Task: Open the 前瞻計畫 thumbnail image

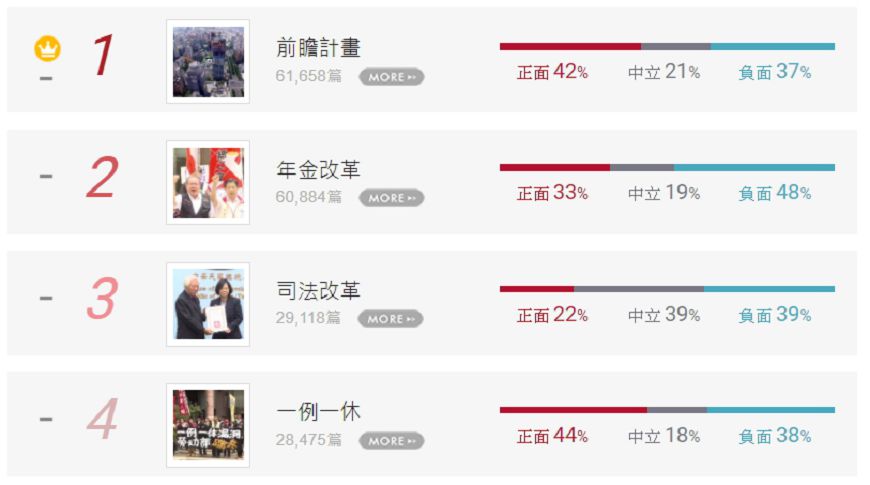Action: click(x=208, y=62)
